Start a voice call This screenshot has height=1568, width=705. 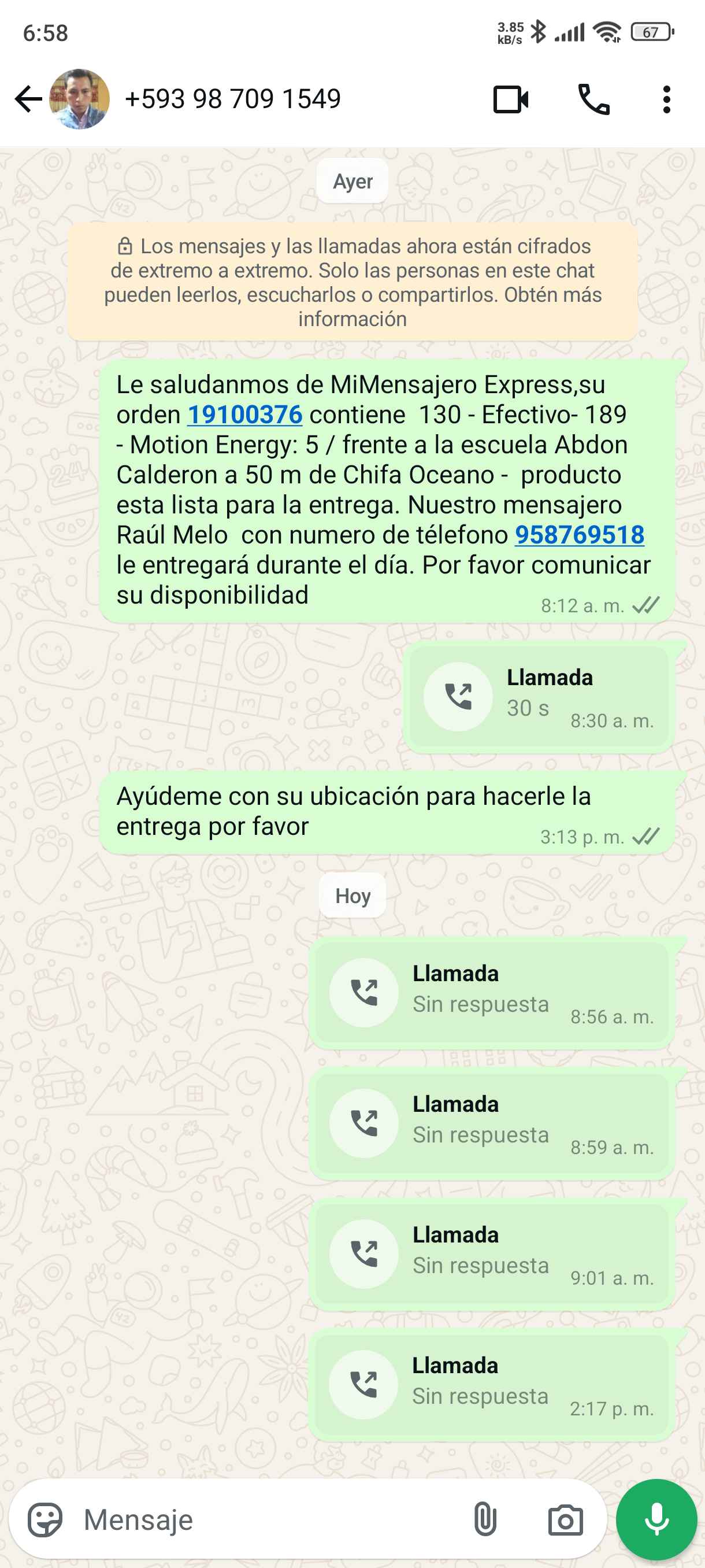[593, 99]
